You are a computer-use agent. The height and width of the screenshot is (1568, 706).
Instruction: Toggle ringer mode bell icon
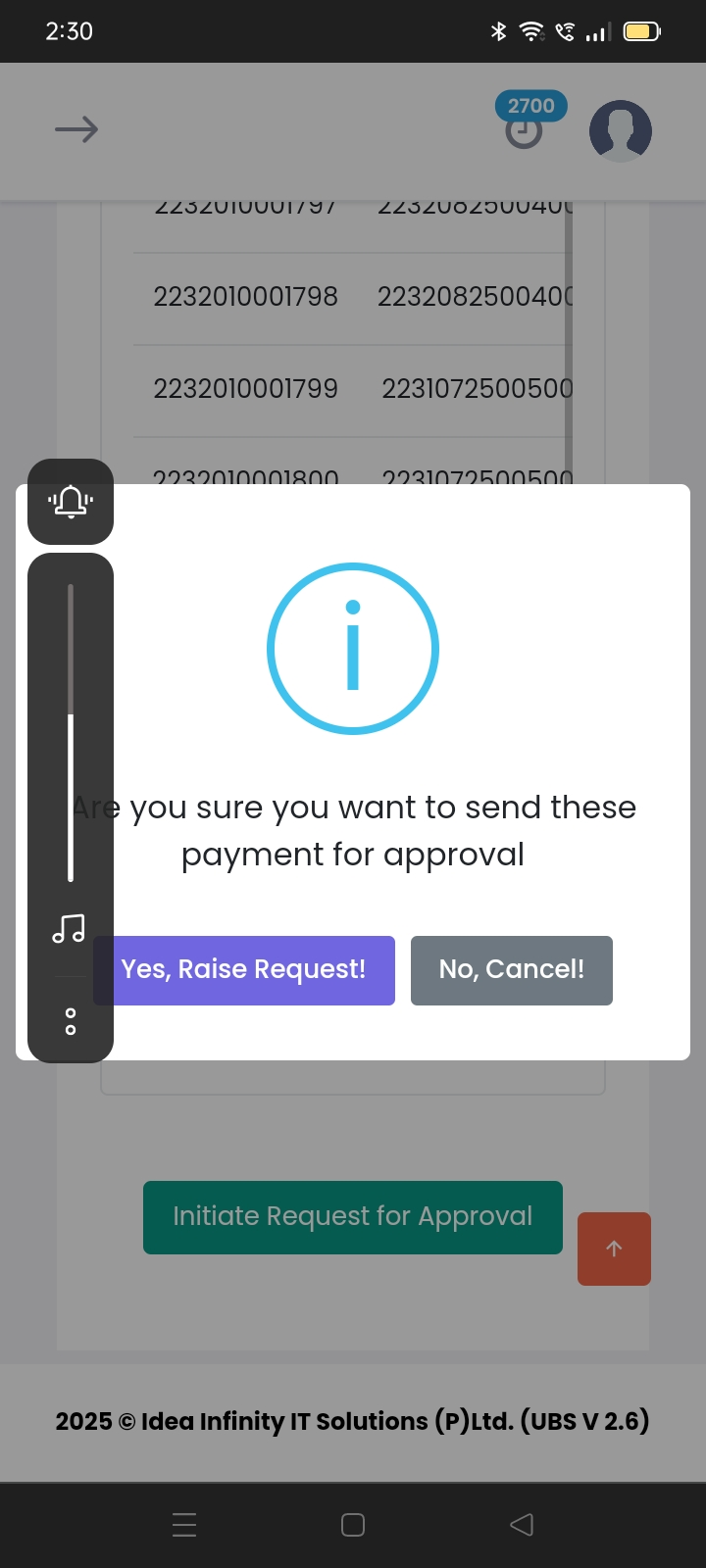coord(71,502)
